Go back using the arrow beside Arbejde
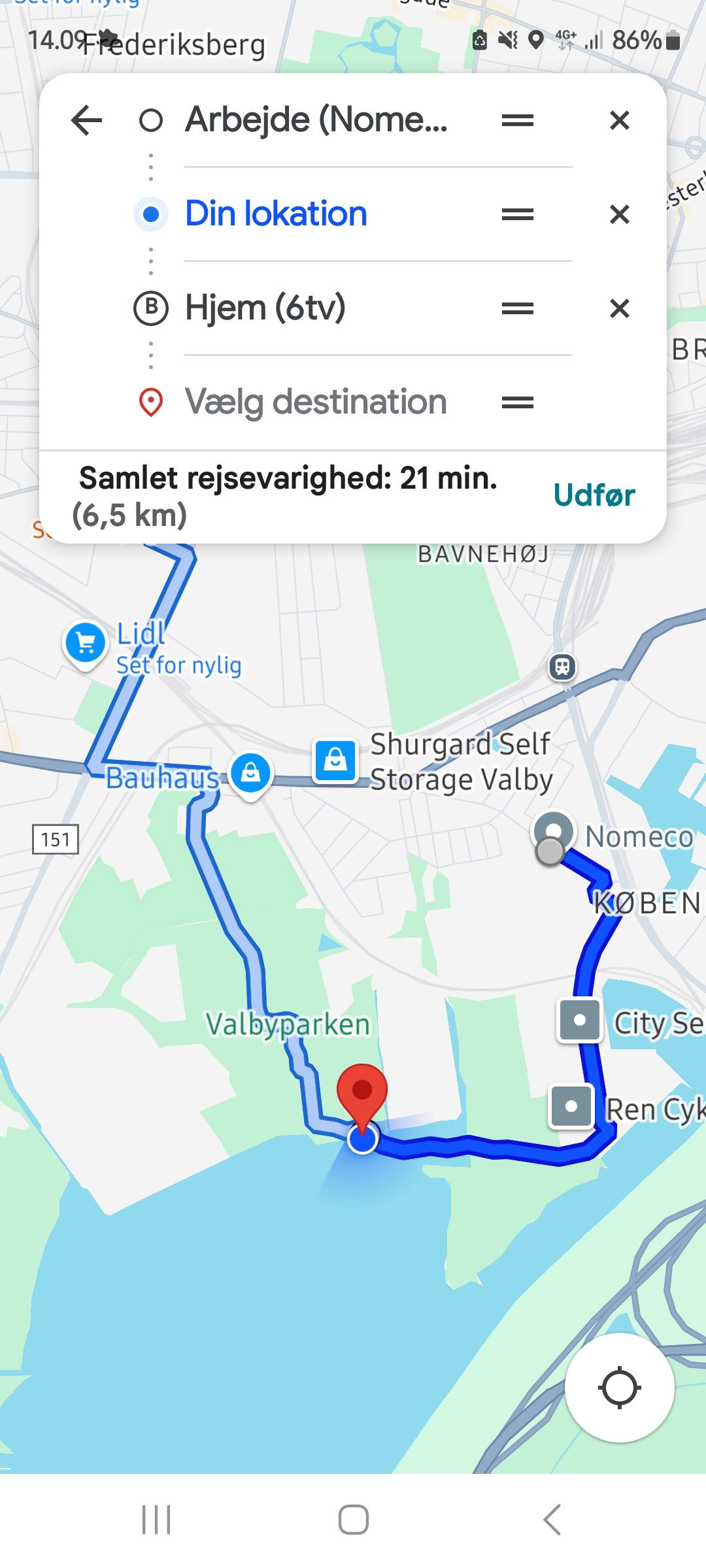 pyautogui.click(x=86, y=121)
